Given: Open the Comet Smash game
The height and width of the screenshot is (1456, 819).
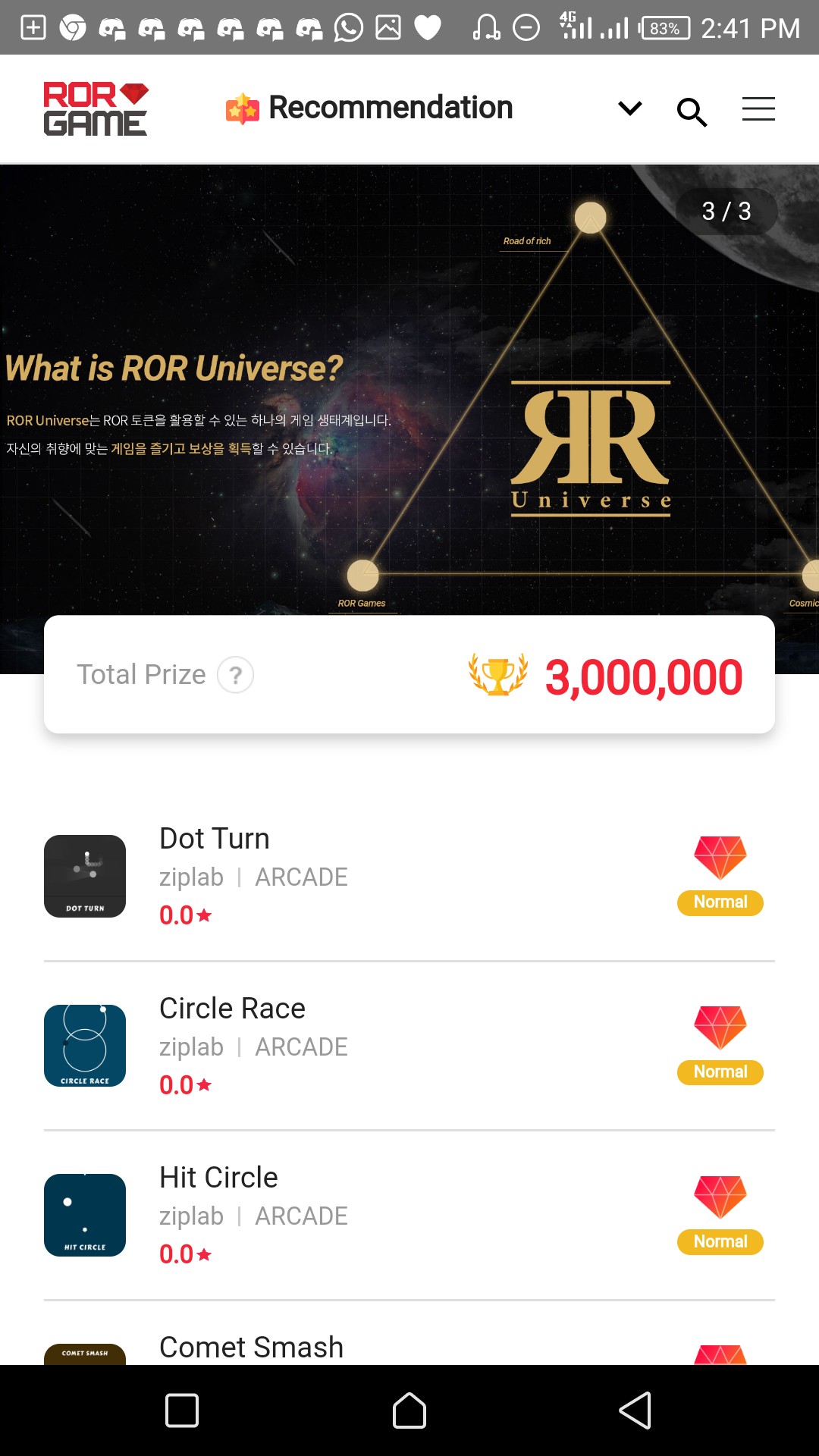Looking at the screenshot, I should (x=251, y=1347).
